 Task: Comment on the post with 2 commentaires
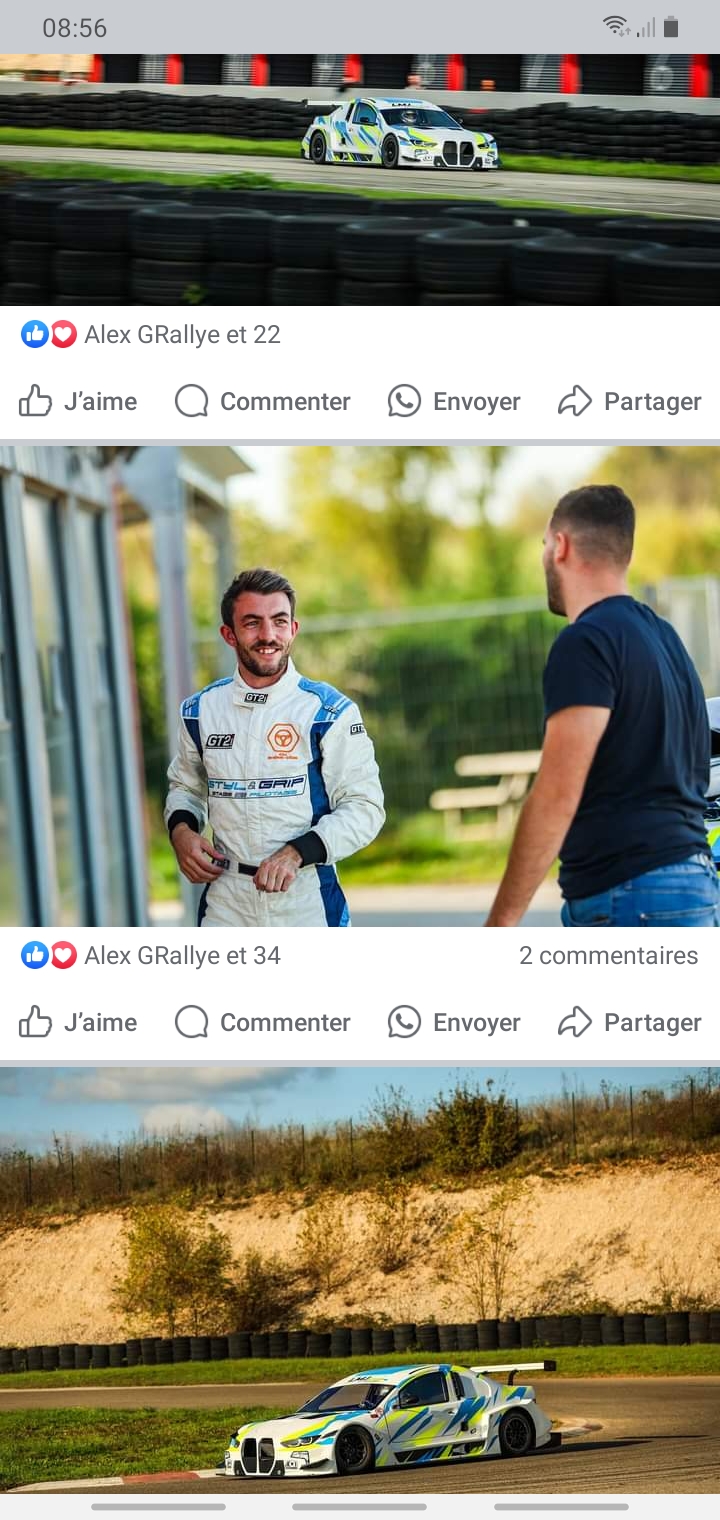(263, 1023)
